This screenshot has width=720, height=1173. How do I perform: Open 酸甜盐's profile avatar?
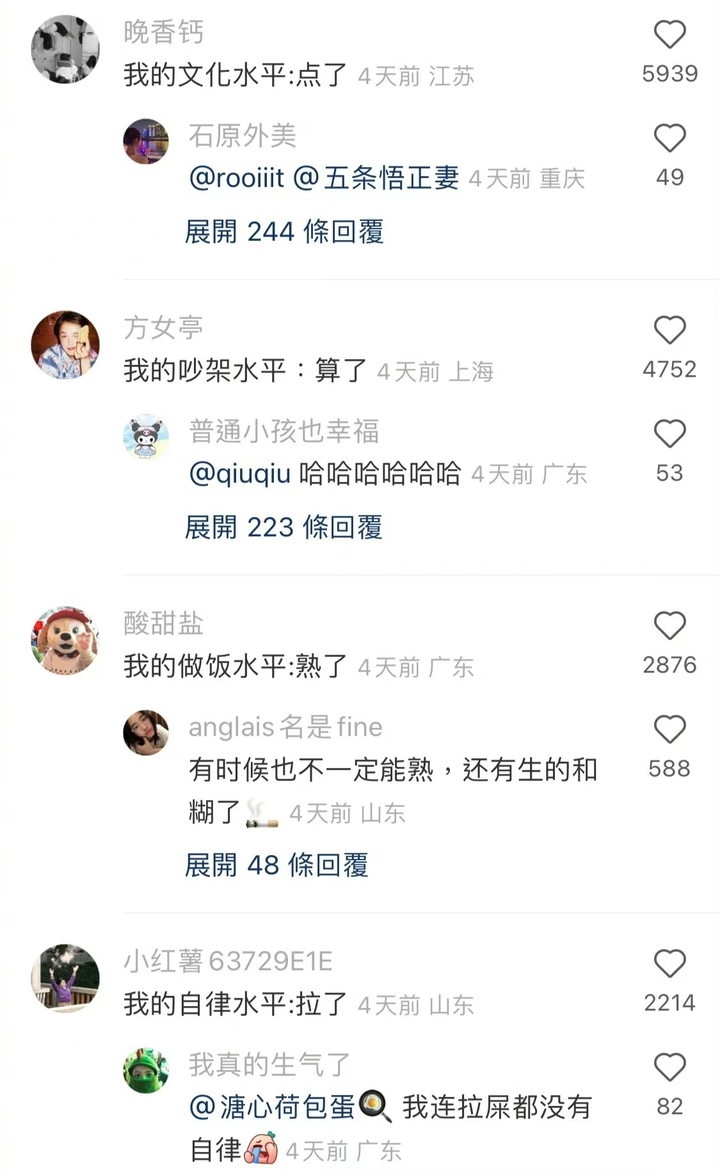65,640
